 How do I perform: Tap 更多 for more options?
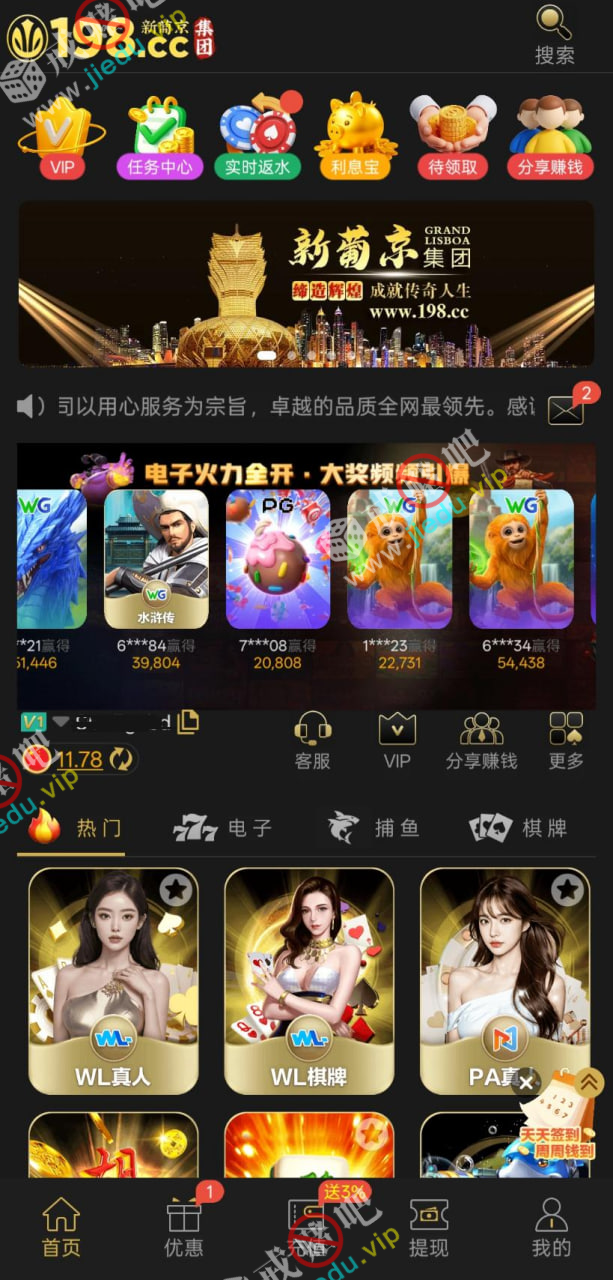pyautogui.click(x=566, y=741)
